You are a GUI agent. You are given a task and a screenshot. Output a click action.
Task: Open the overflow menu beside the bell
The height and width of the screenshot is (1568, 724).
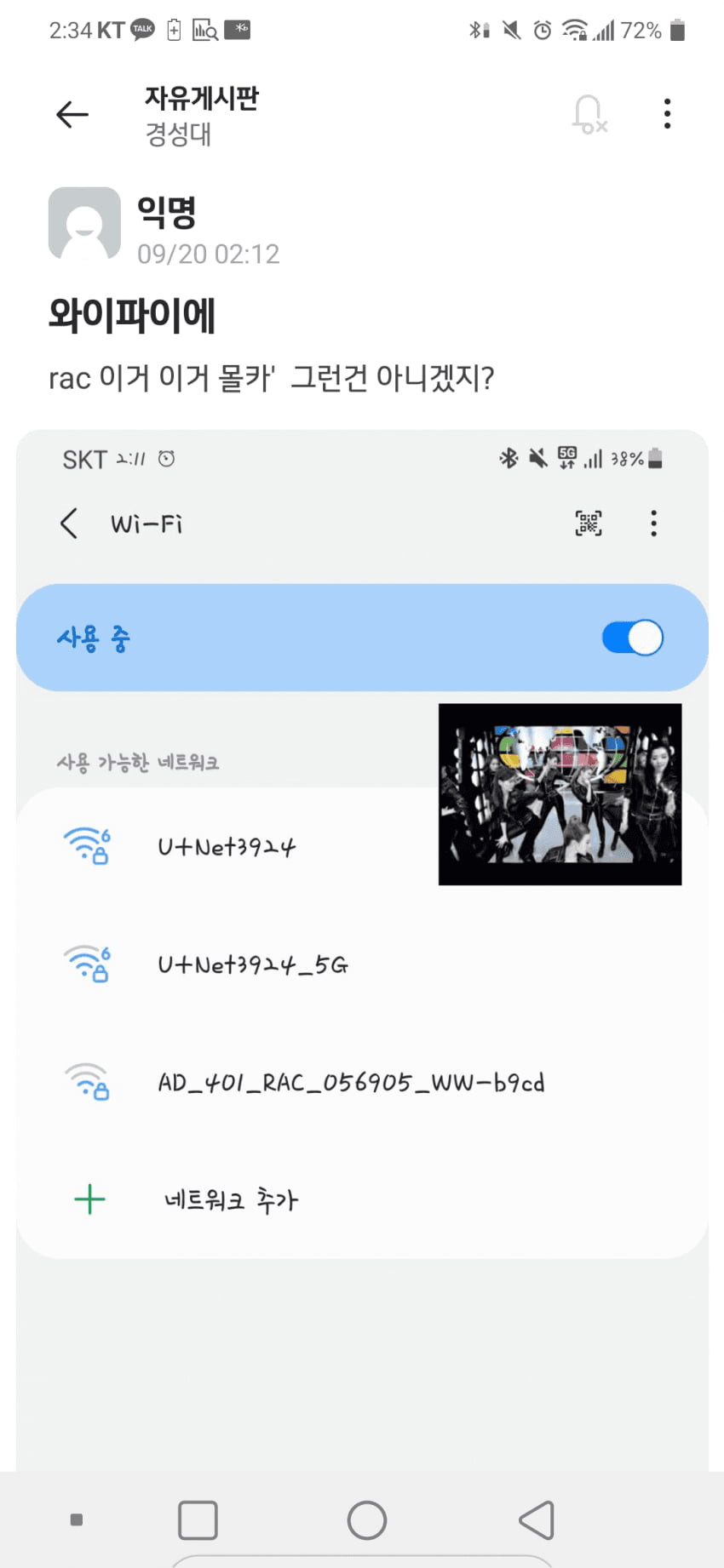[x=667, y=114]
